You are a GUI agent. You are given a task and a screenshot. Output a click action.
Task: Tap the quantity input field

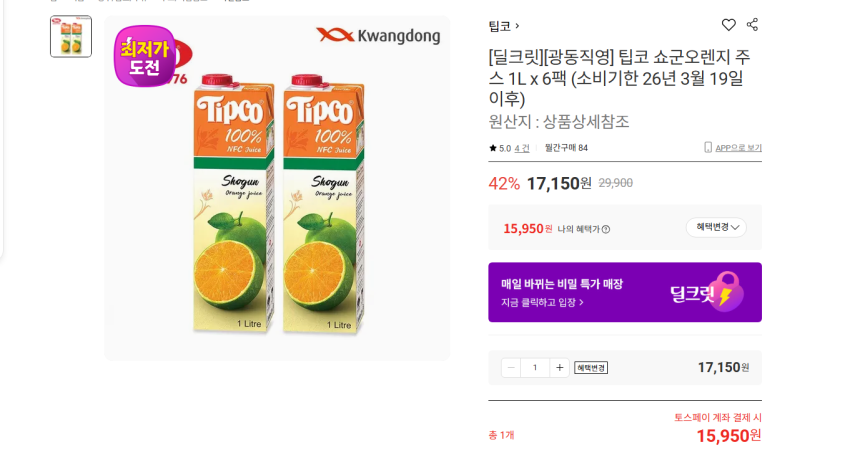tap(535, 368)
